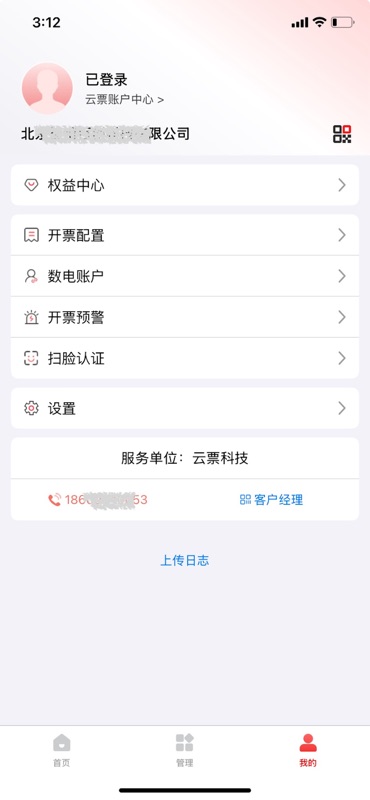Viewport: 370px width, 800px height.
Task: Select the 我的 tab
Action: click(x=308, y=750)
